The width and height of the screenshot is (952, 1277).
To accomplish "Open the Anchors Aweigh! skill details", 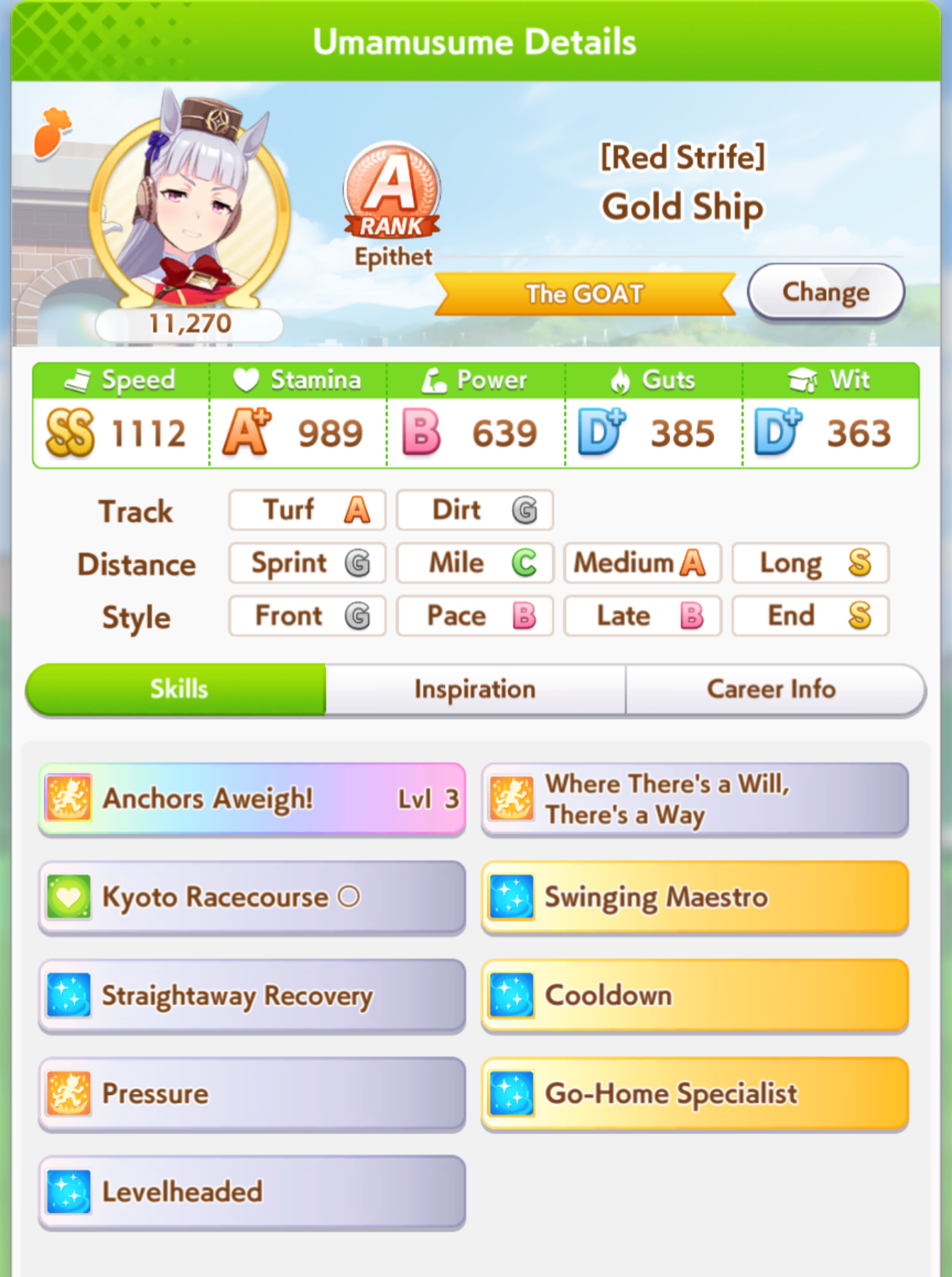I will (x=251, y=799).
